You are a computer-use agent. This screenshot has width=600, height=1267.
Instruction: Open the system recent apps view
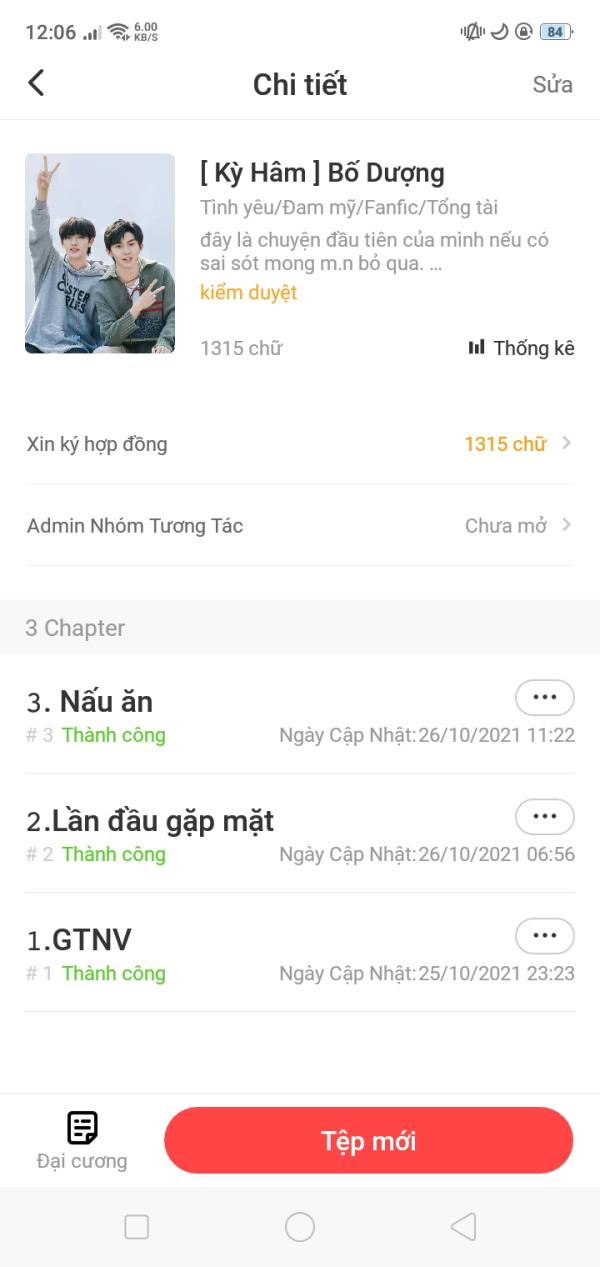click(x=137, y=1227)
